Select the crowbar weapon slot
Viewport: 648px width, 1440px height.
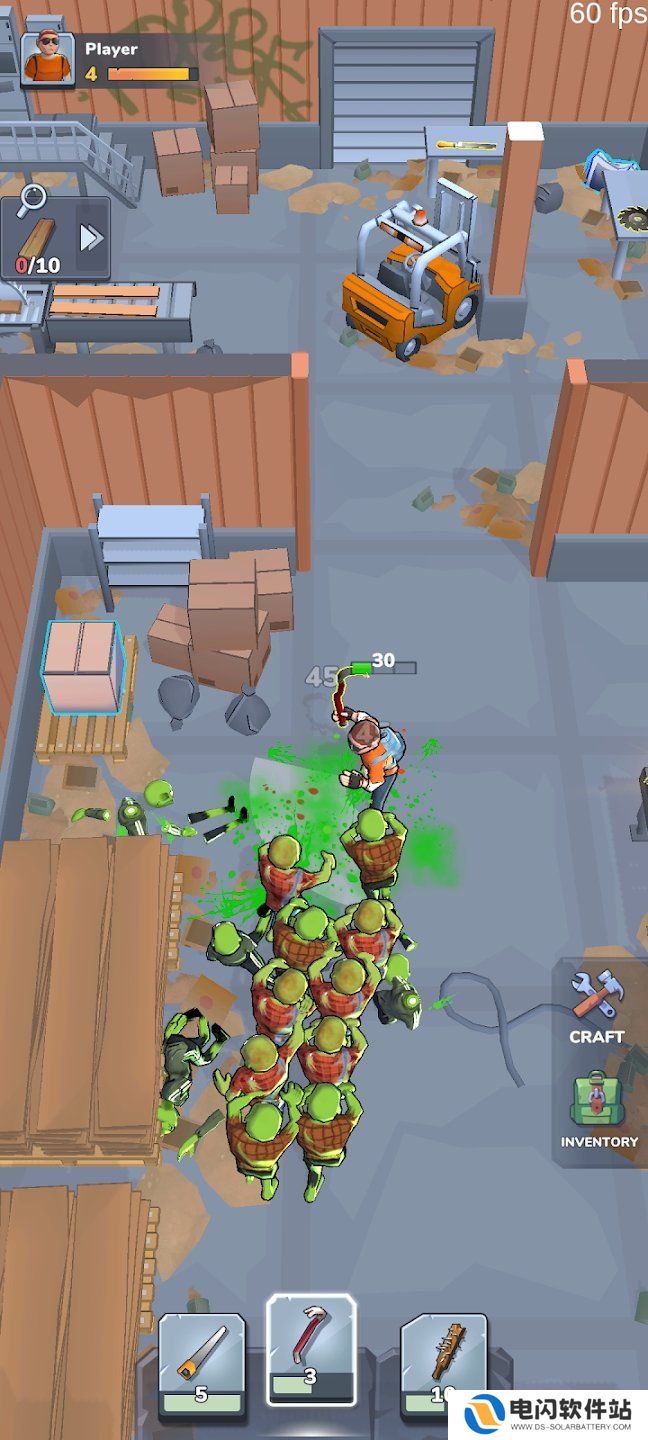pyautogui.click(x=310, y=1348)
